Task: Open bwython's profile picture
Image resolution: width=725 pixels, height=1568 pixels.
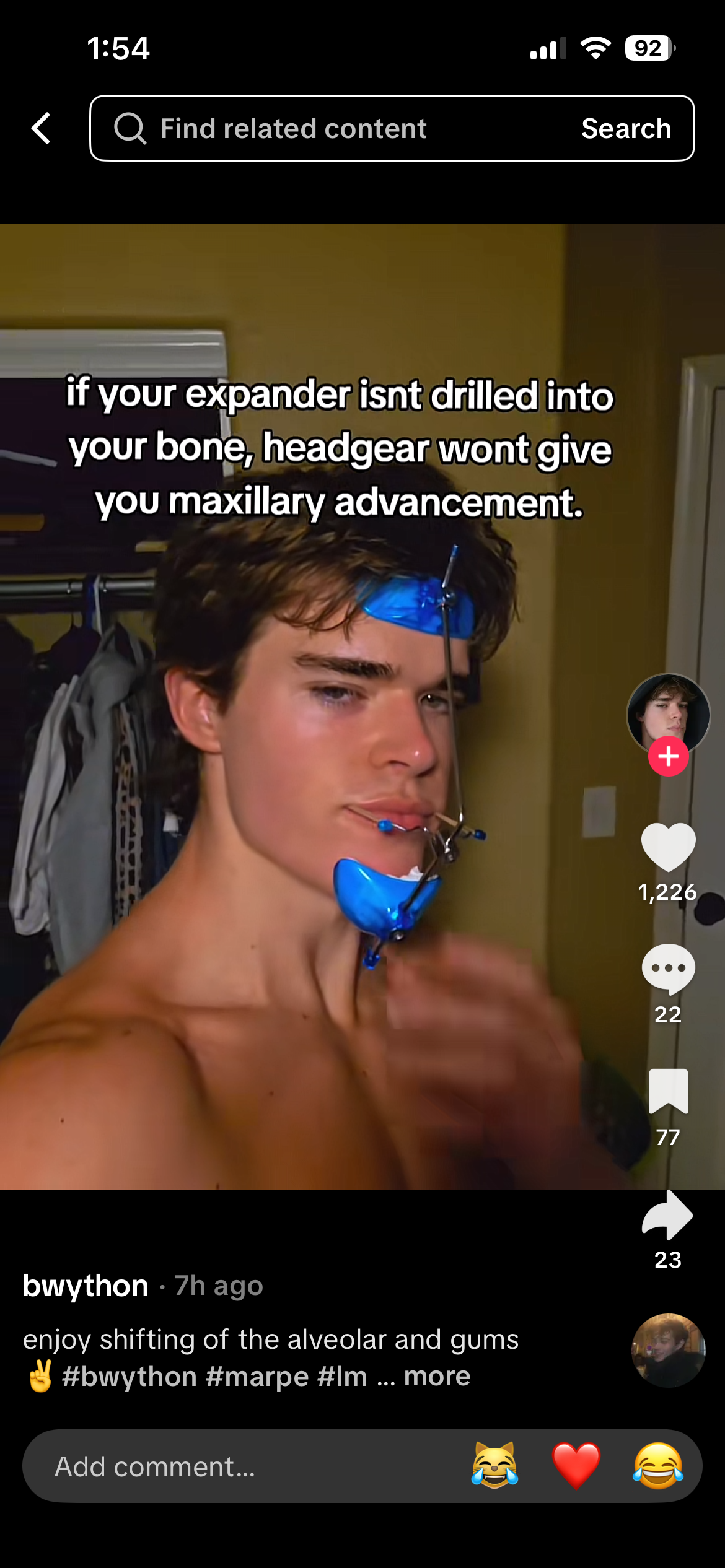Action: (667, 712)
